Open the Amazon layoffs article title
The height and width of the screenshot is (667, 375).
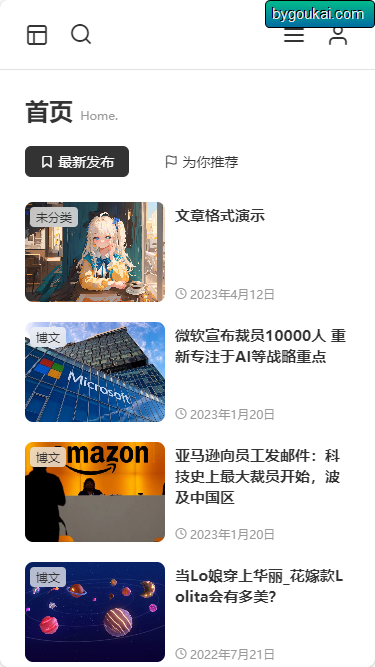coord(258,476)
